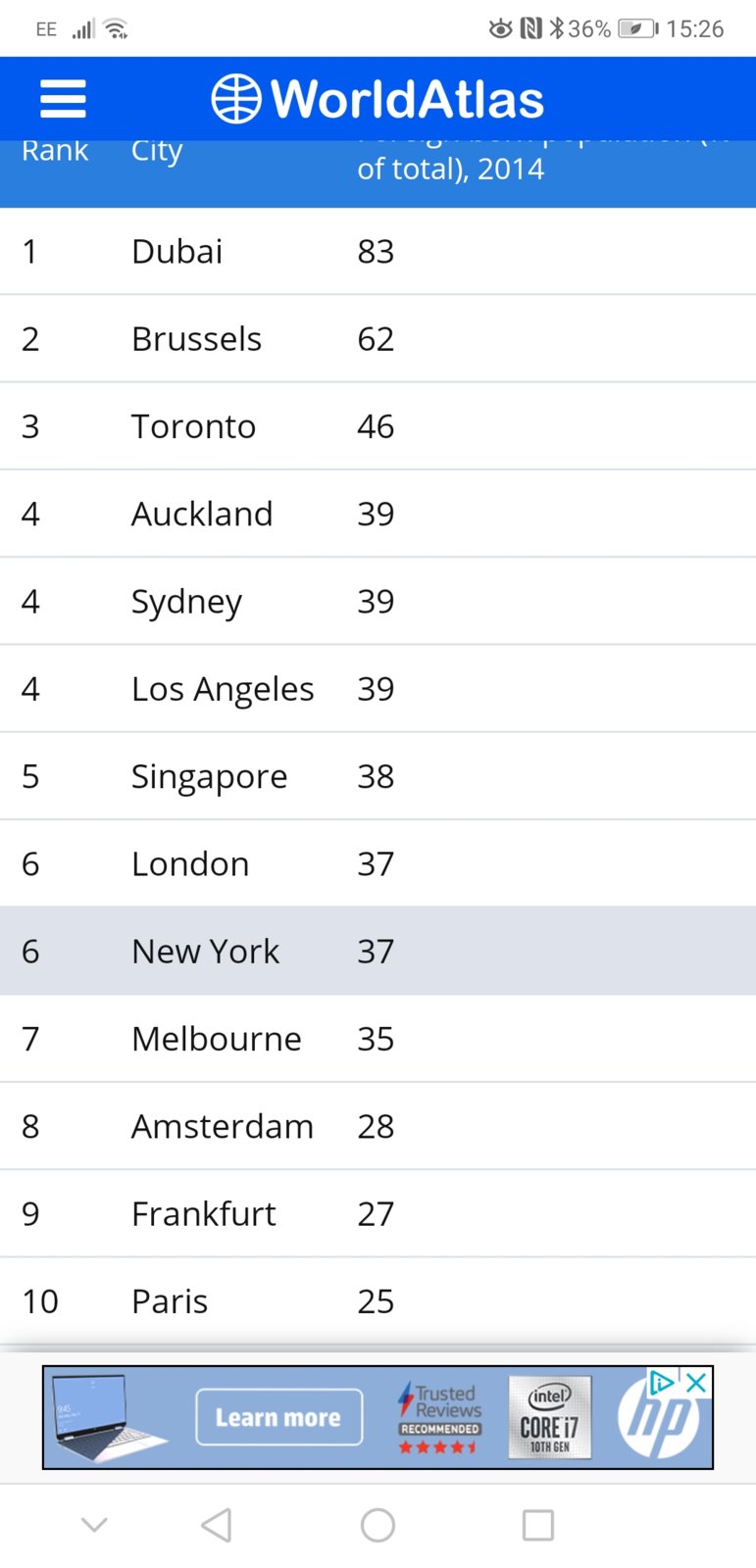Viewport: 756px width, 1568px height.
Task: Return to the home screen
Action: [x=378, y=1525]
